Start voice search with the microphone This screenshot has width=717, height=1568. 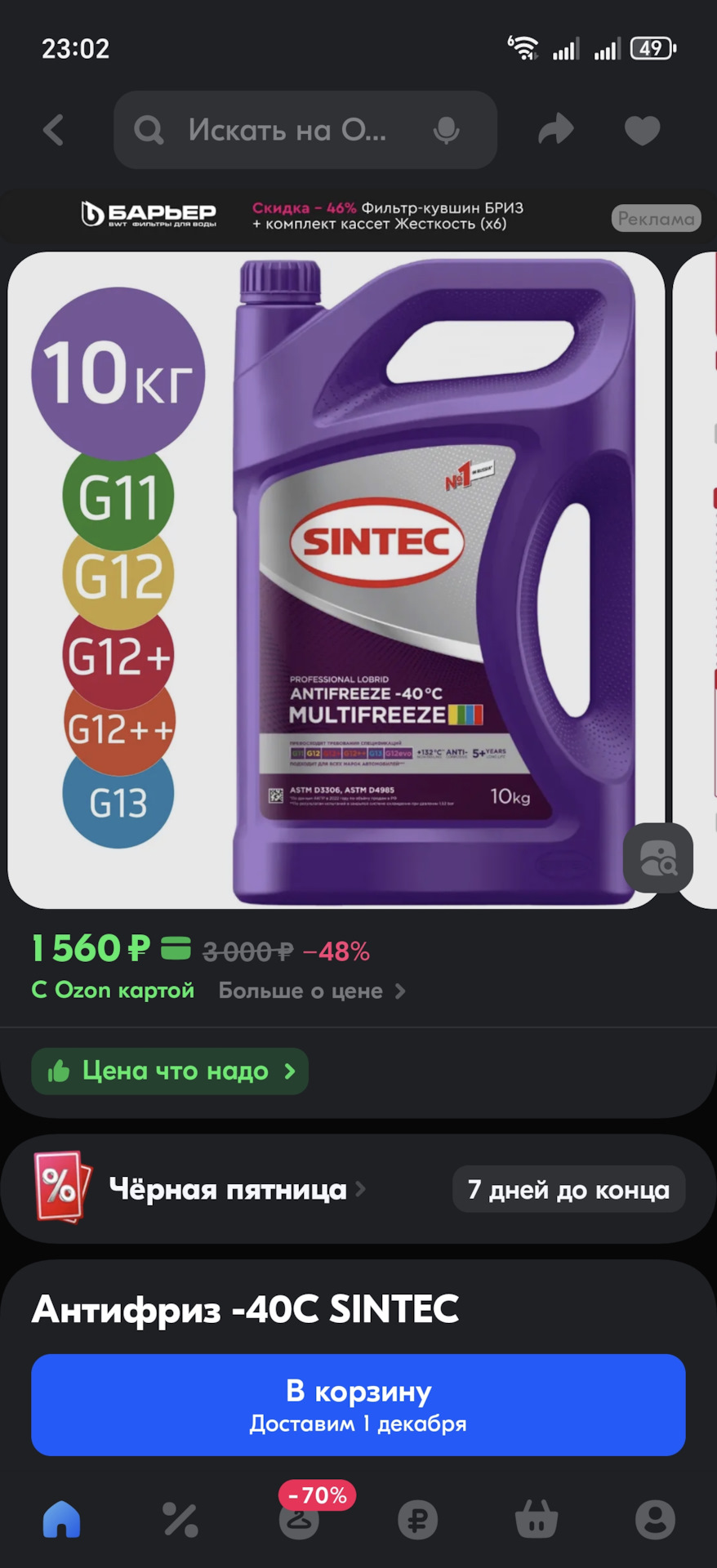pos(446,131)
